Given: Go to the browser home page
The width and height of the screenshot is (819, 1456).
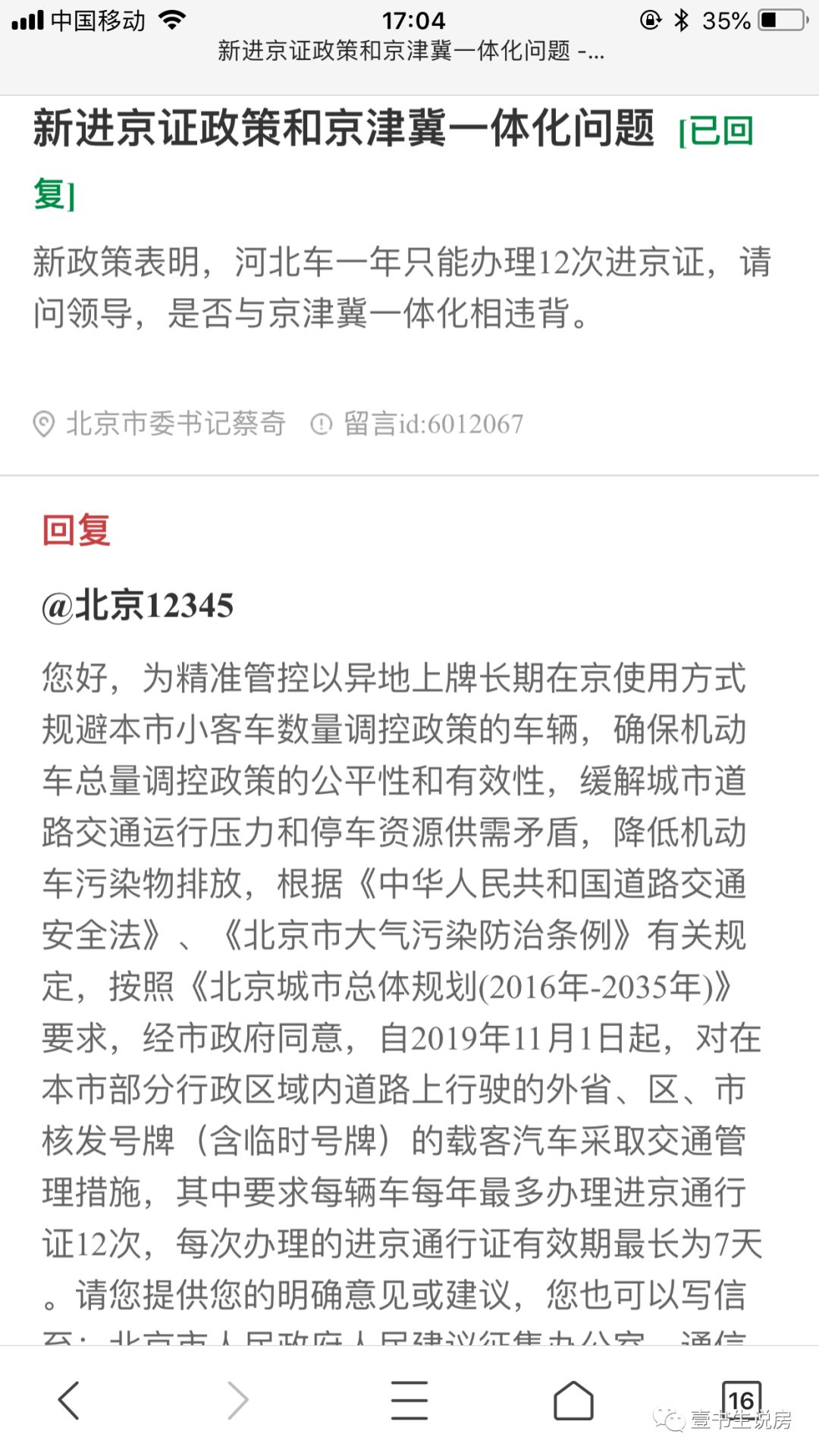Looking at the screenshot, I should 573,1400.
